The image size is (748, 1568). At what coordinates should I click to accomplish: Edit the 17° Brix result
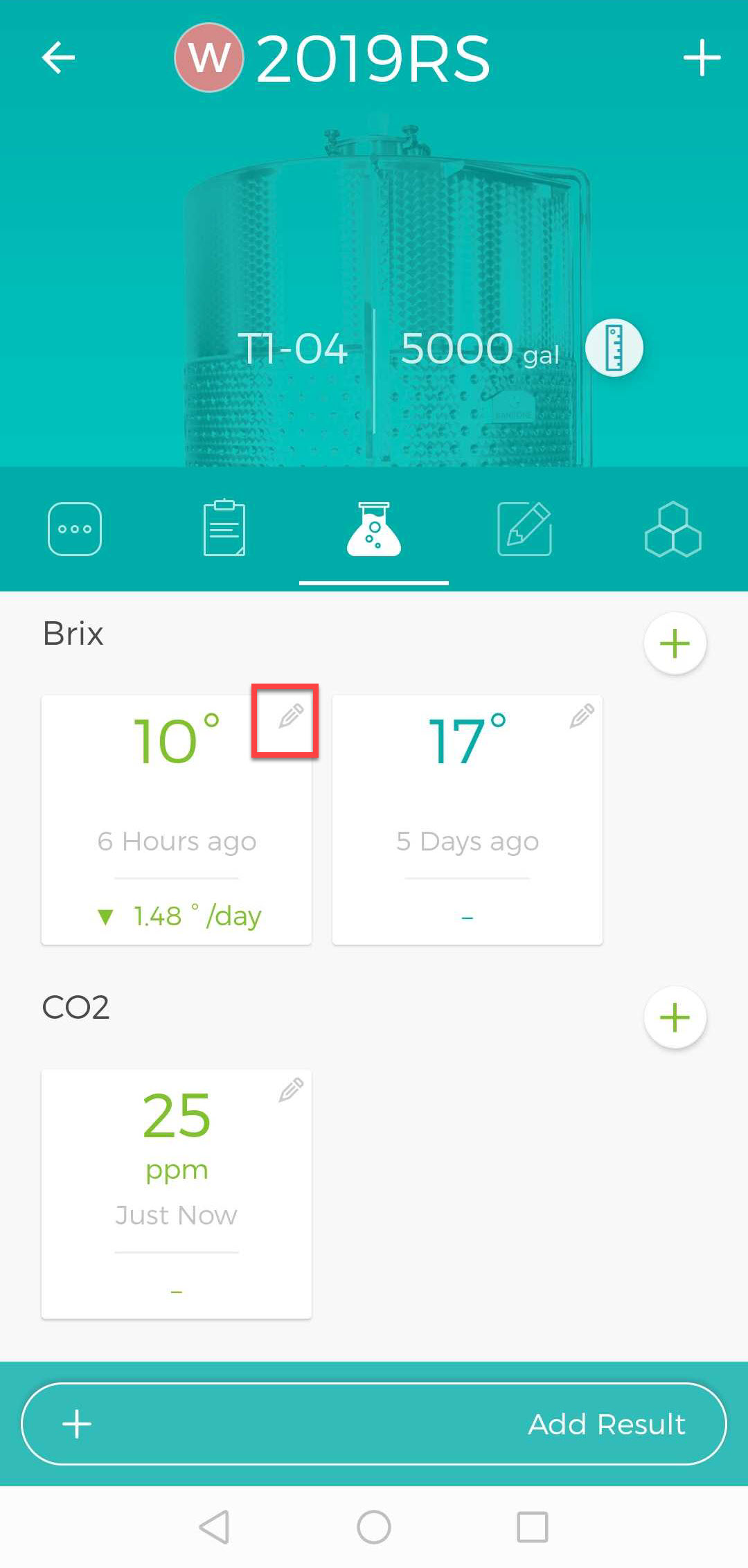[582, 716]
